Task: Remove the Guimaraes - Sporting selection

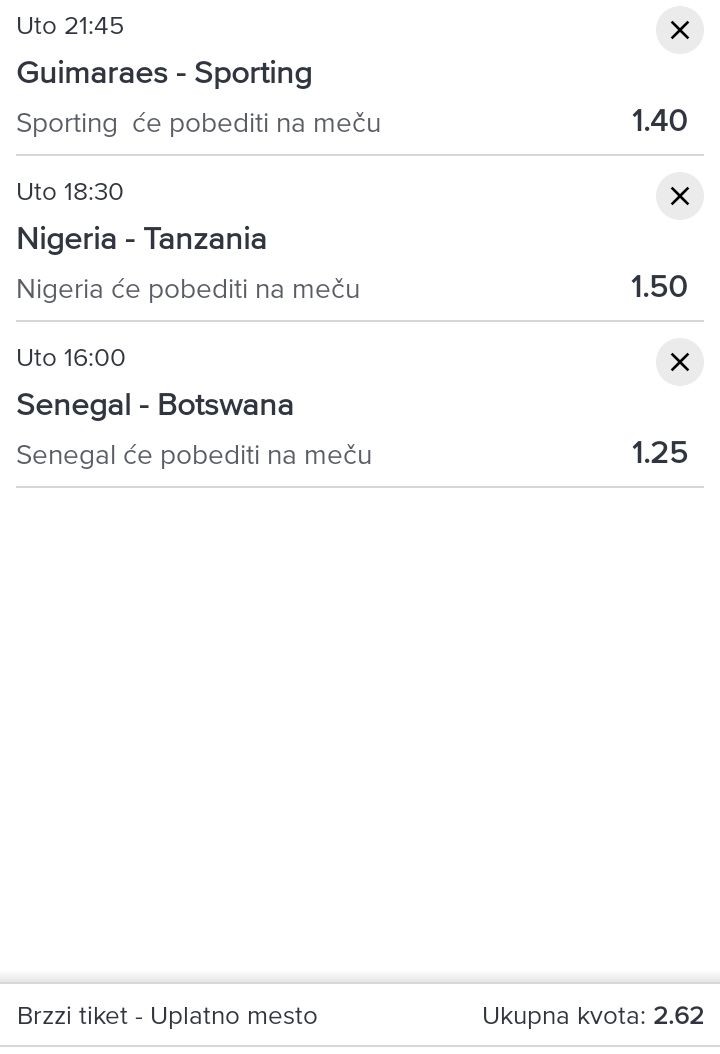Action: (x=679, y=31)
